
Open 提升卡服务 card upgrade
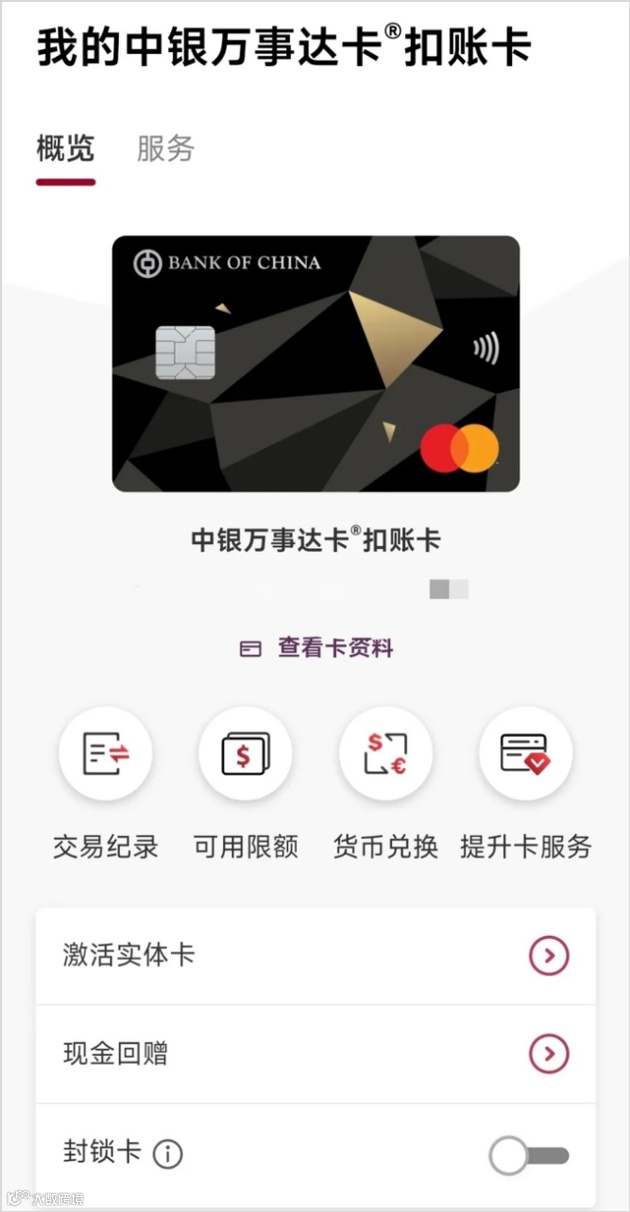pos(525,754)
